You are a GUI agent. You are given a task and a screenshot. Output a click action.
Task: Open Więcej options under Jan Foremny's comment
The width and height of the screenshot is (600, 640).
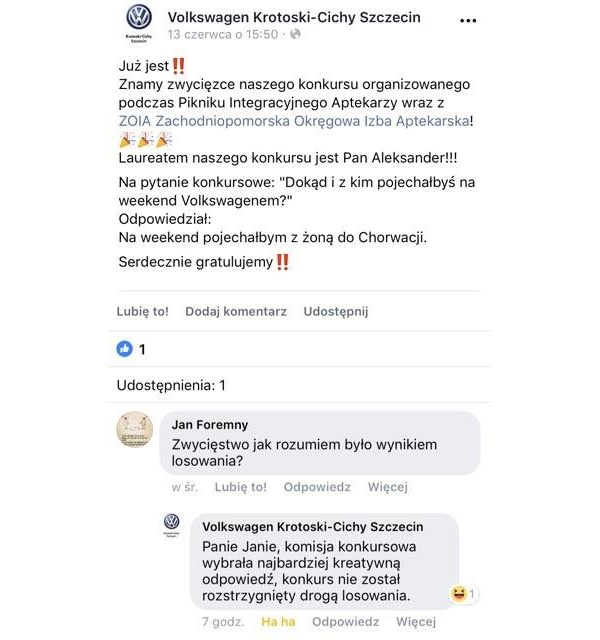[x=388, y=487]
